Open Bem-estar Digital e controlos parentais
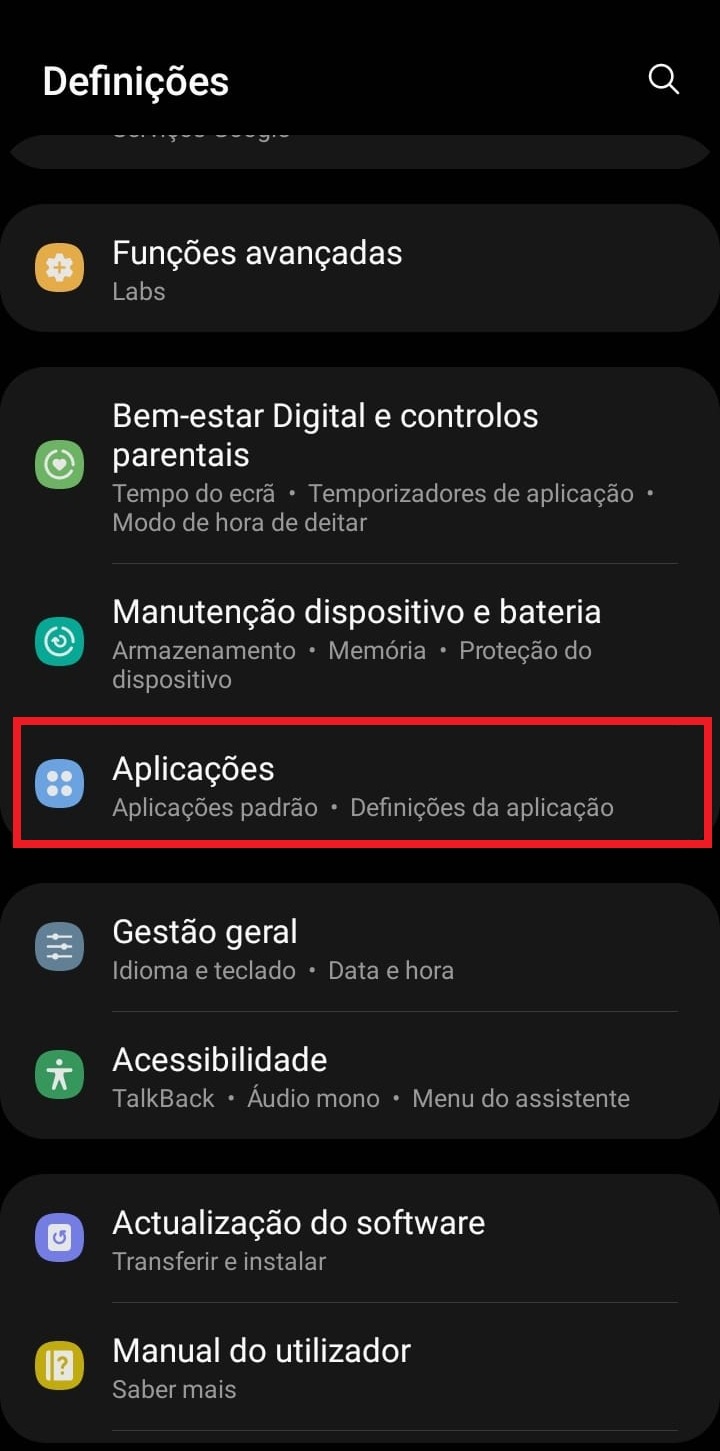The width and height of the screenshot is (720, 1451). tap(360, 467)
